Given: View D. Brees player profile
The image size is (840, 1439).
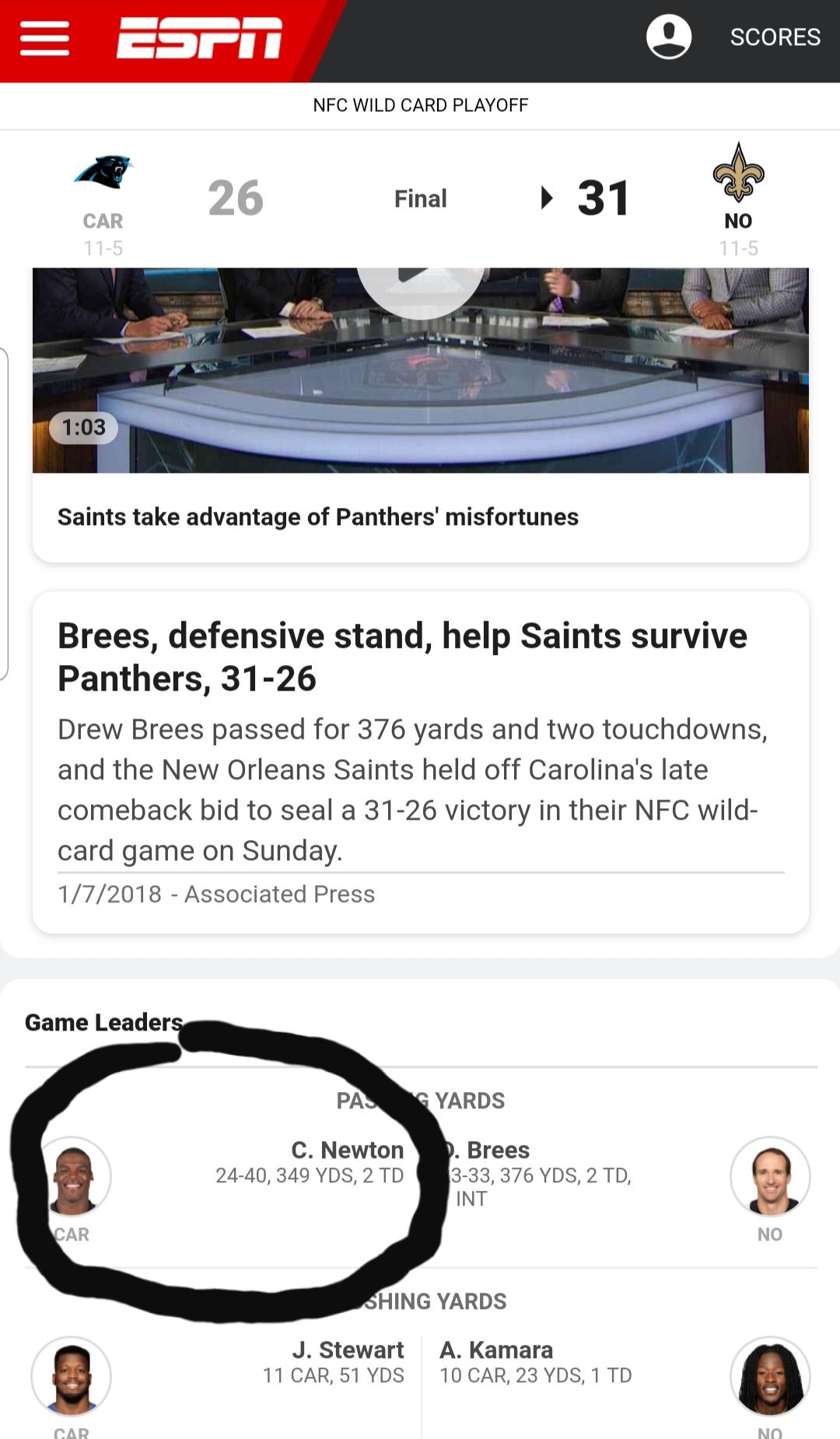Looking at the screenshot, I should coord(770,1176).
